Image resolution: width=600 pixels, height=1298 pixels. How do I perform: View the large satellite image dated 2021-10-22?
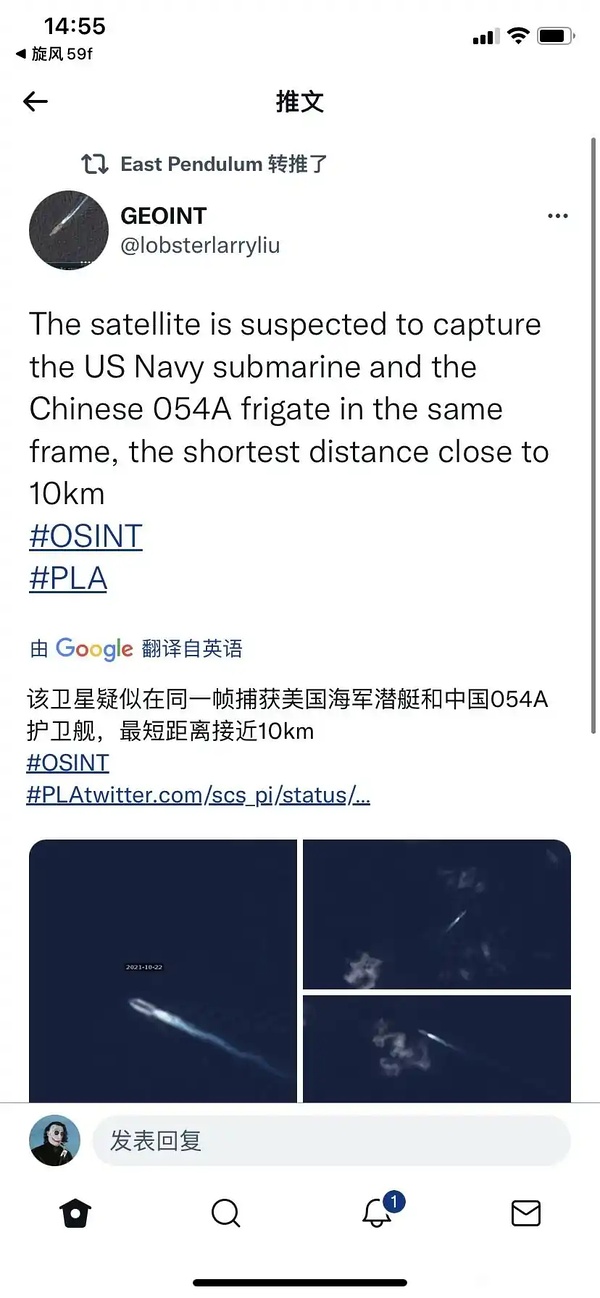pos(163,970)
